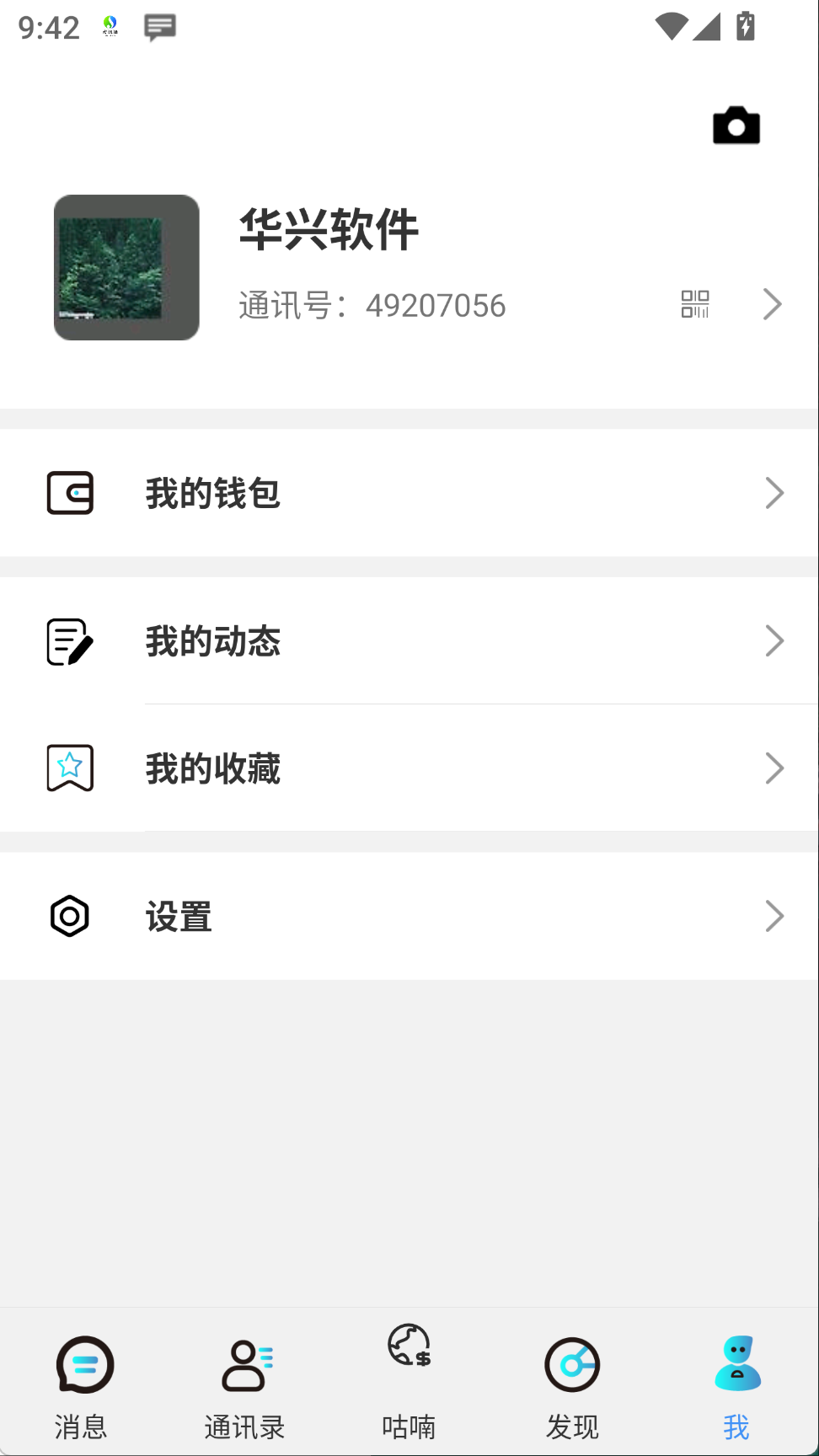Open the camera icon
The width and height of the screenshot is (819, 1456).
click(736, 126)
